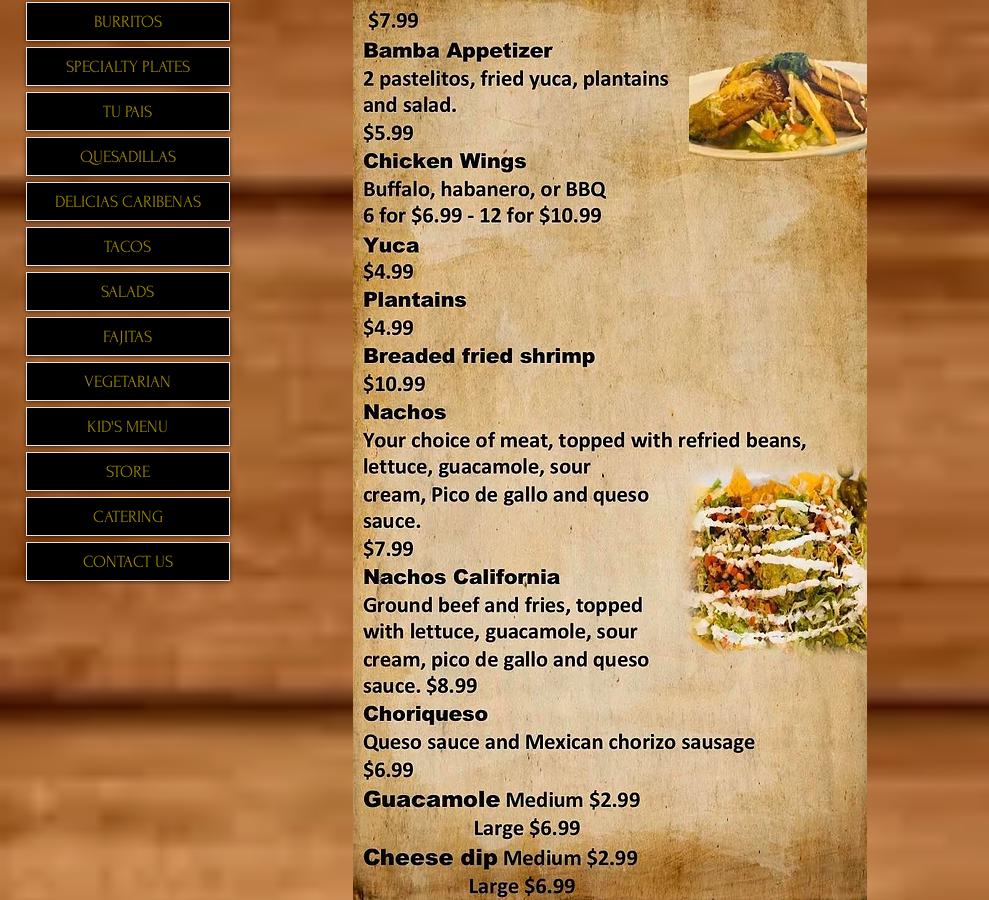Open the Fajitas page
Image resolution: width=989 pixels, height=900 pixels.
(128, 336)
